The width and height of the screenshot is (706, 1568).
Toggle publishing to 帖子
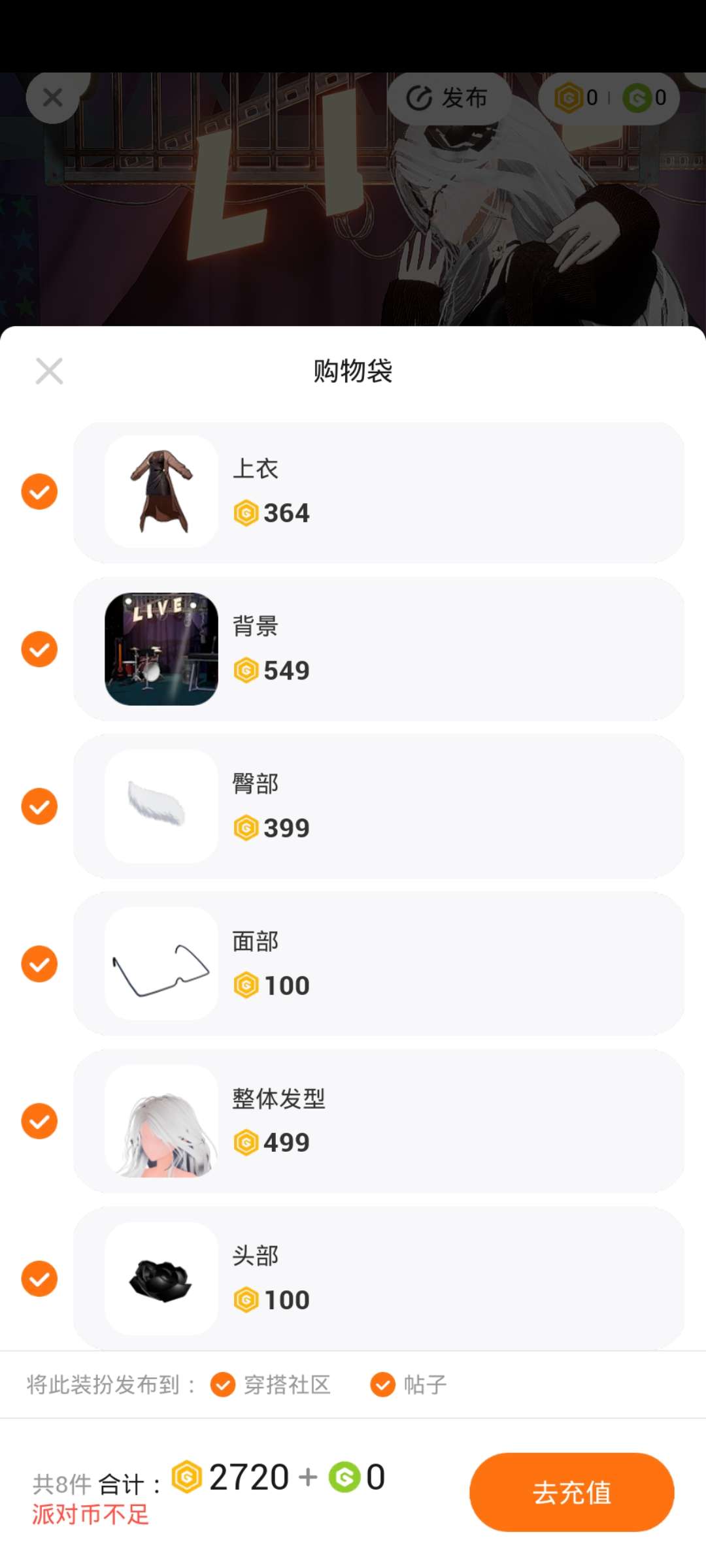pyautogui.click(x=382, y=1384)
